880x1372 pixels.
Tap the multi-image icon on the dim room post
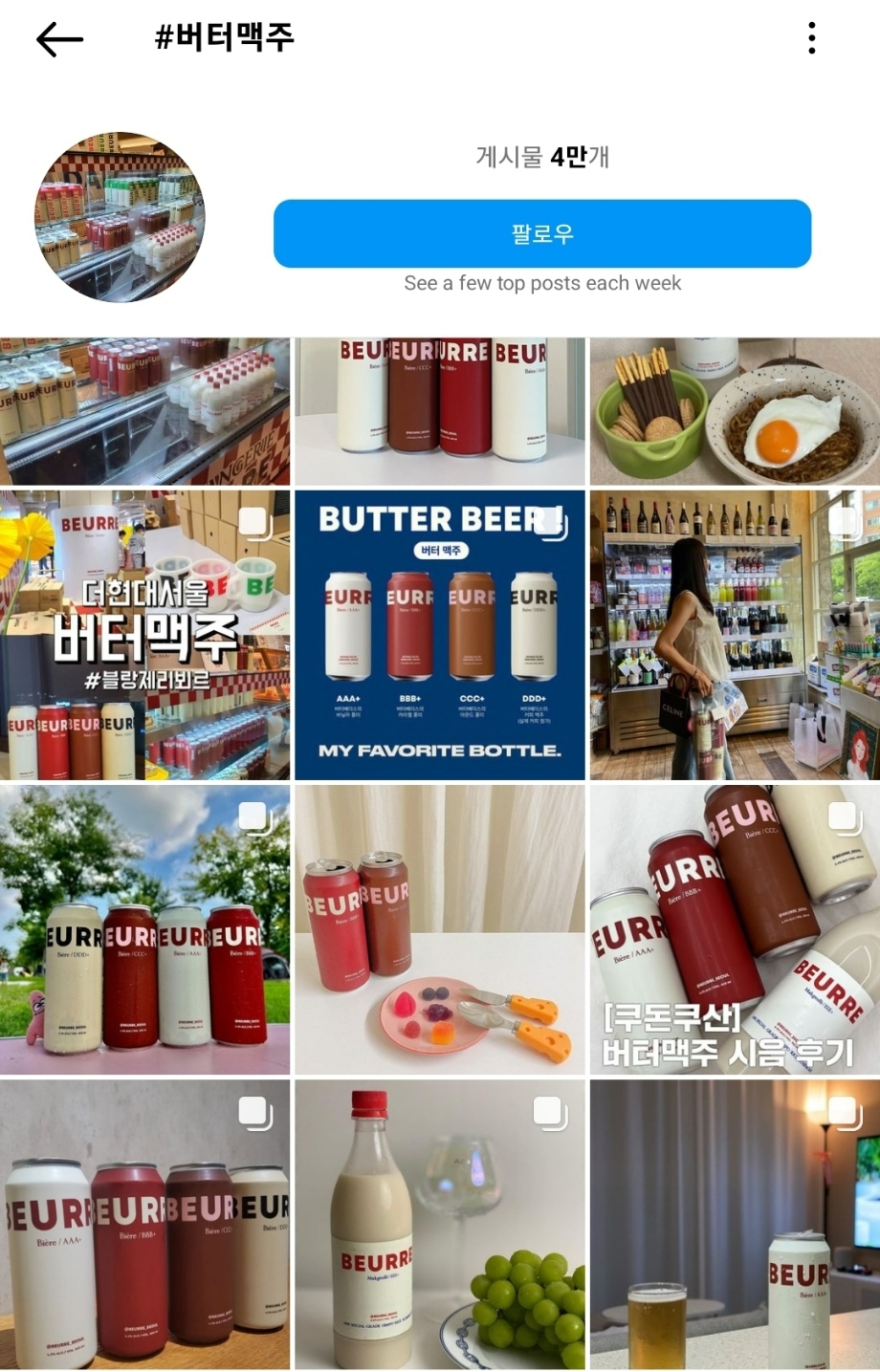point(842,1112)
